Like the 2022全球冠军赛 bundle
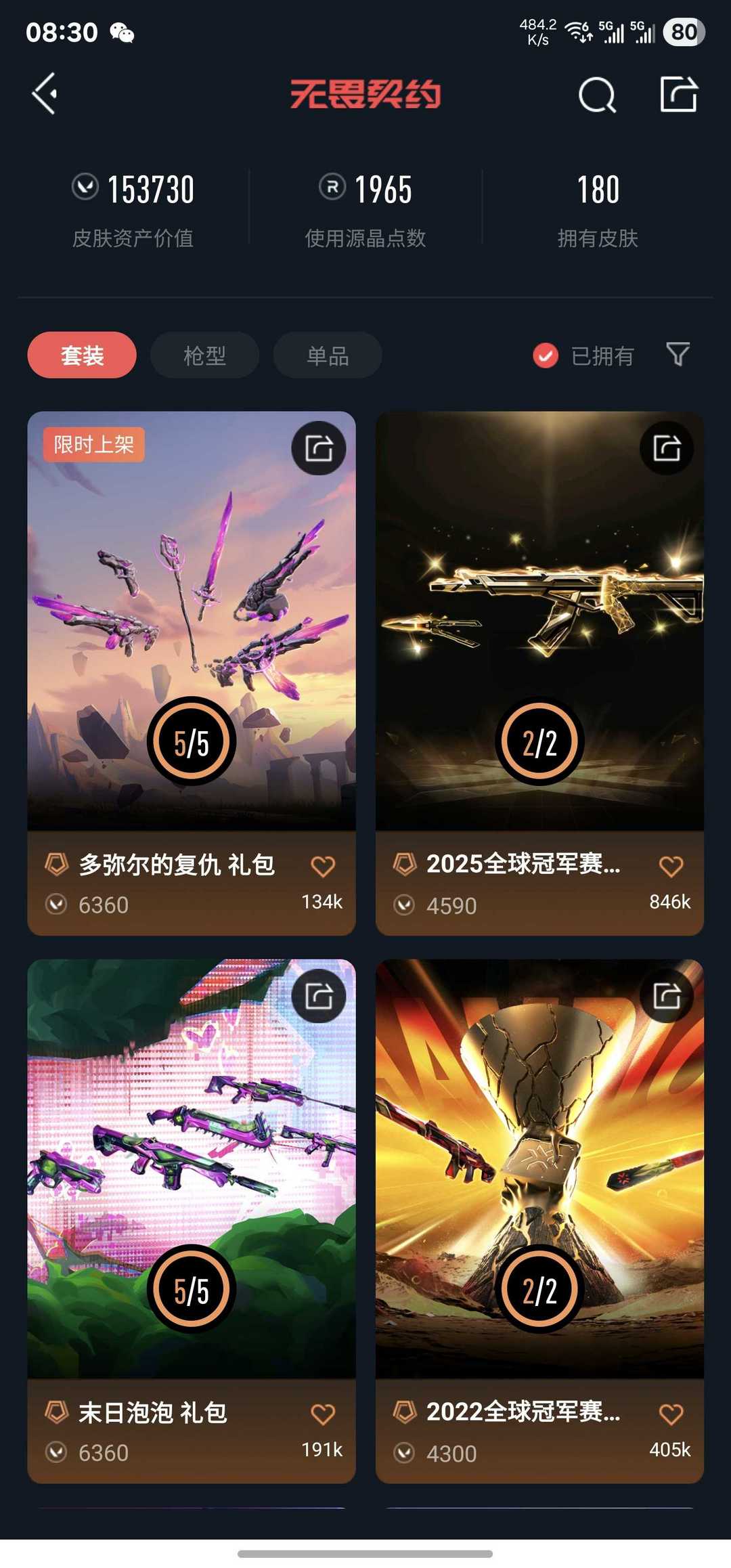731x1568 pixels. coord(671,1414)
